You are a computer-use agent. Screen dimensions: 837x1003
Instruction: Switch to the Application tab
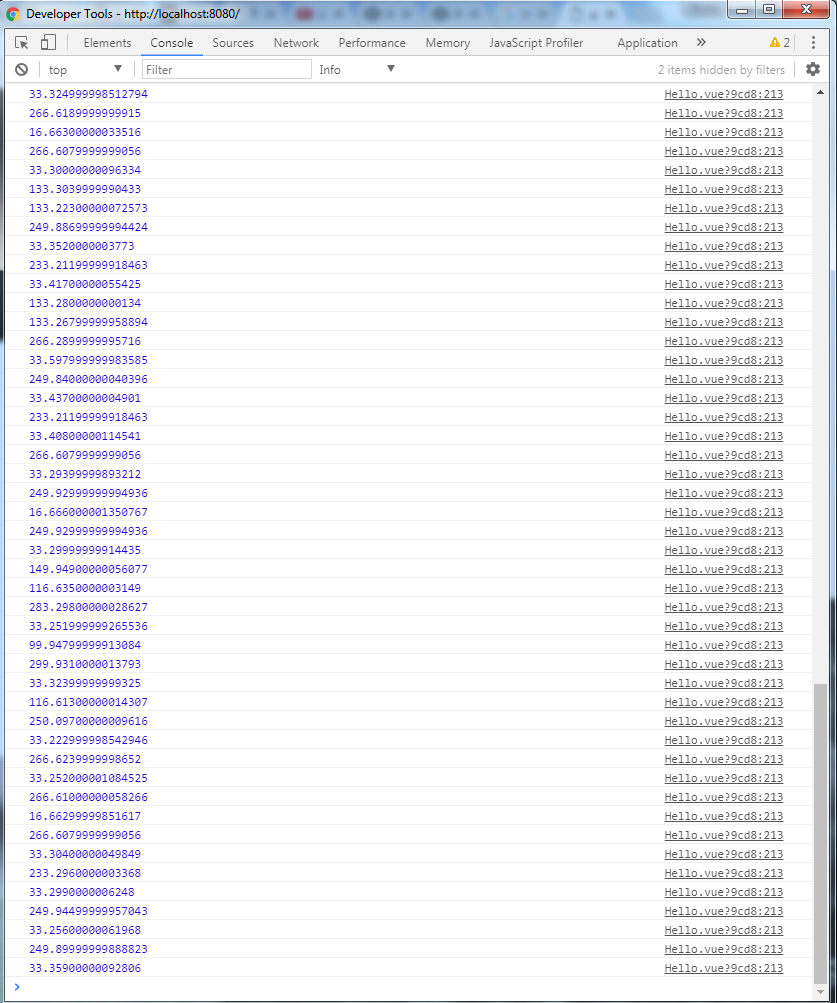647,43
